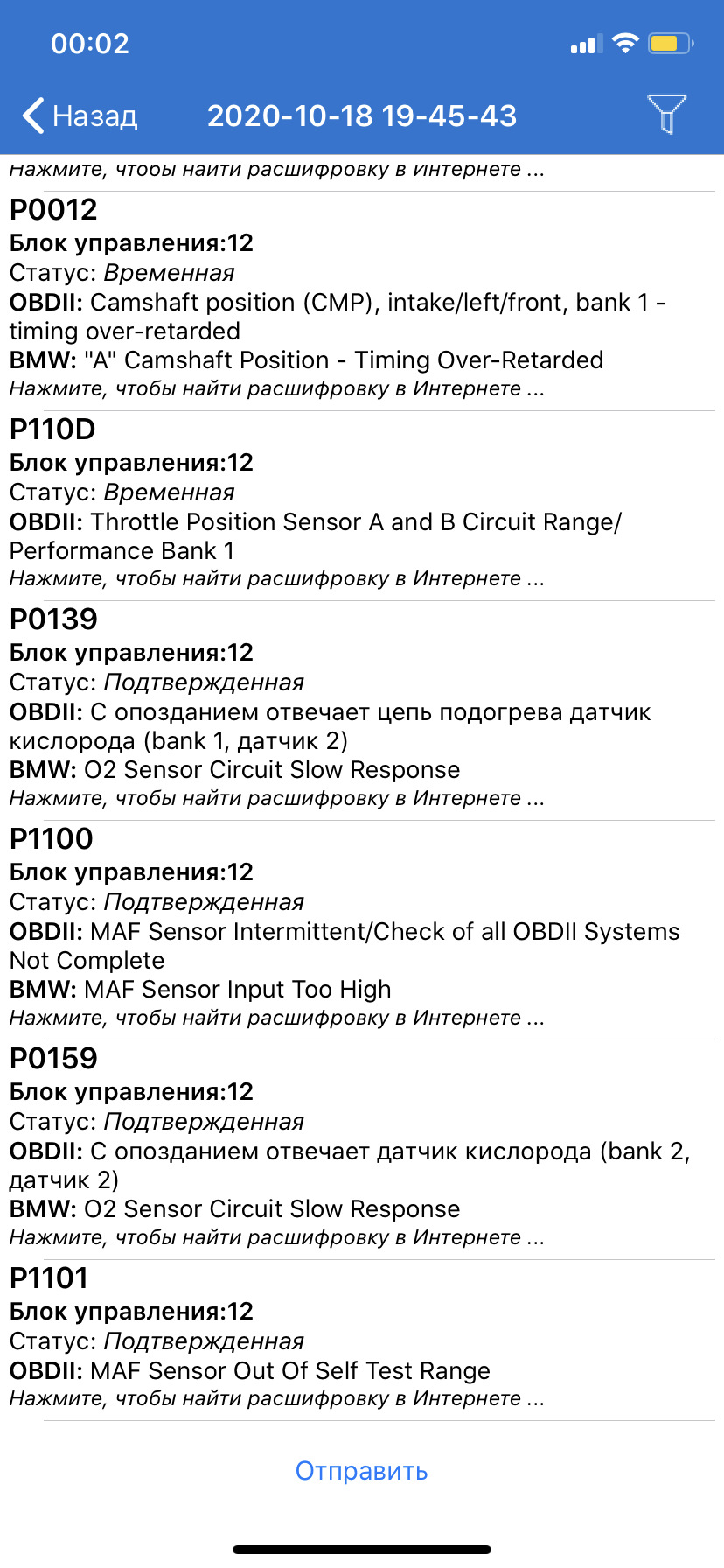Tap the P1101 fault code row
The width and height of the screenshot is (724, 1568).
coord(361,1339)
